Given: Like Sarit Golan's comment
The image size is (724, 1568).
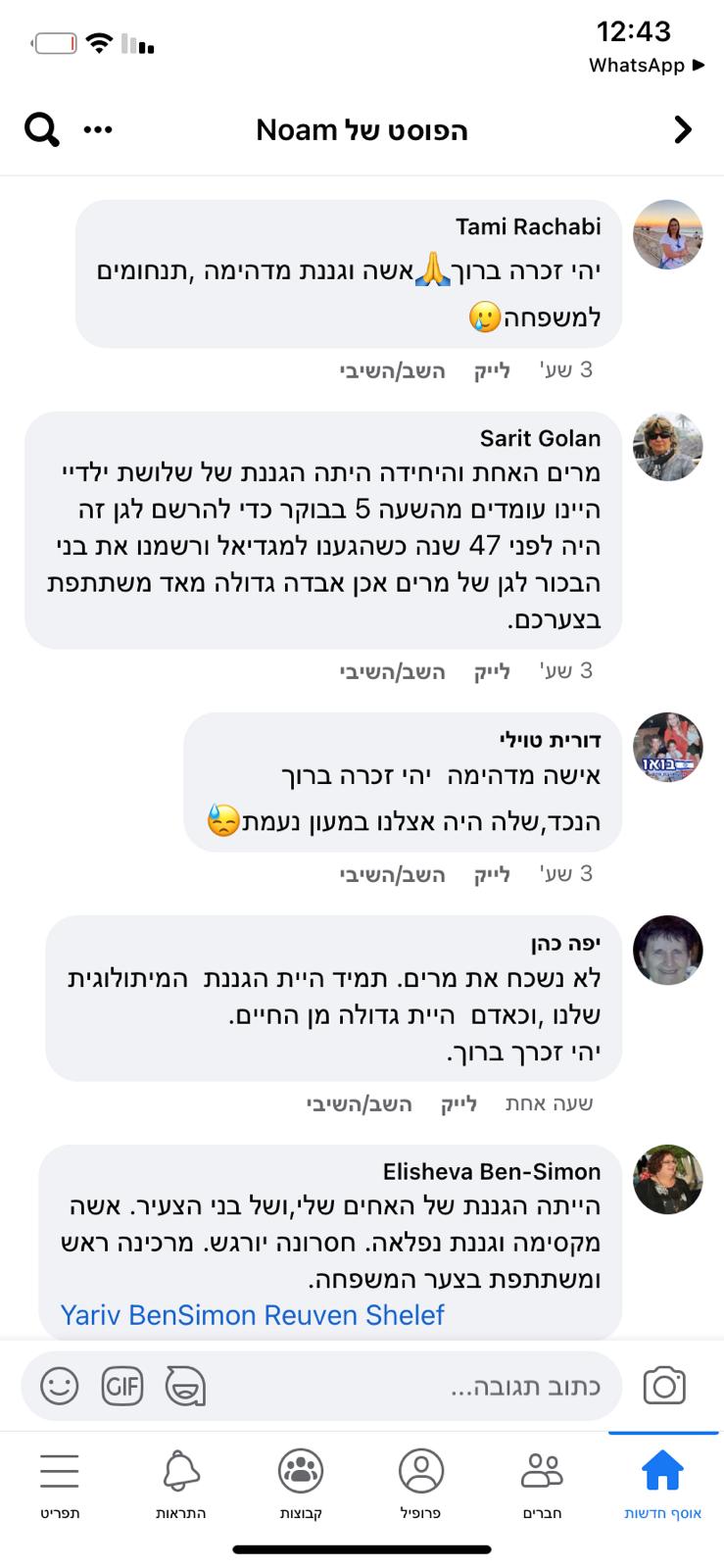Looking at the screenshot, I should (492, 671).
